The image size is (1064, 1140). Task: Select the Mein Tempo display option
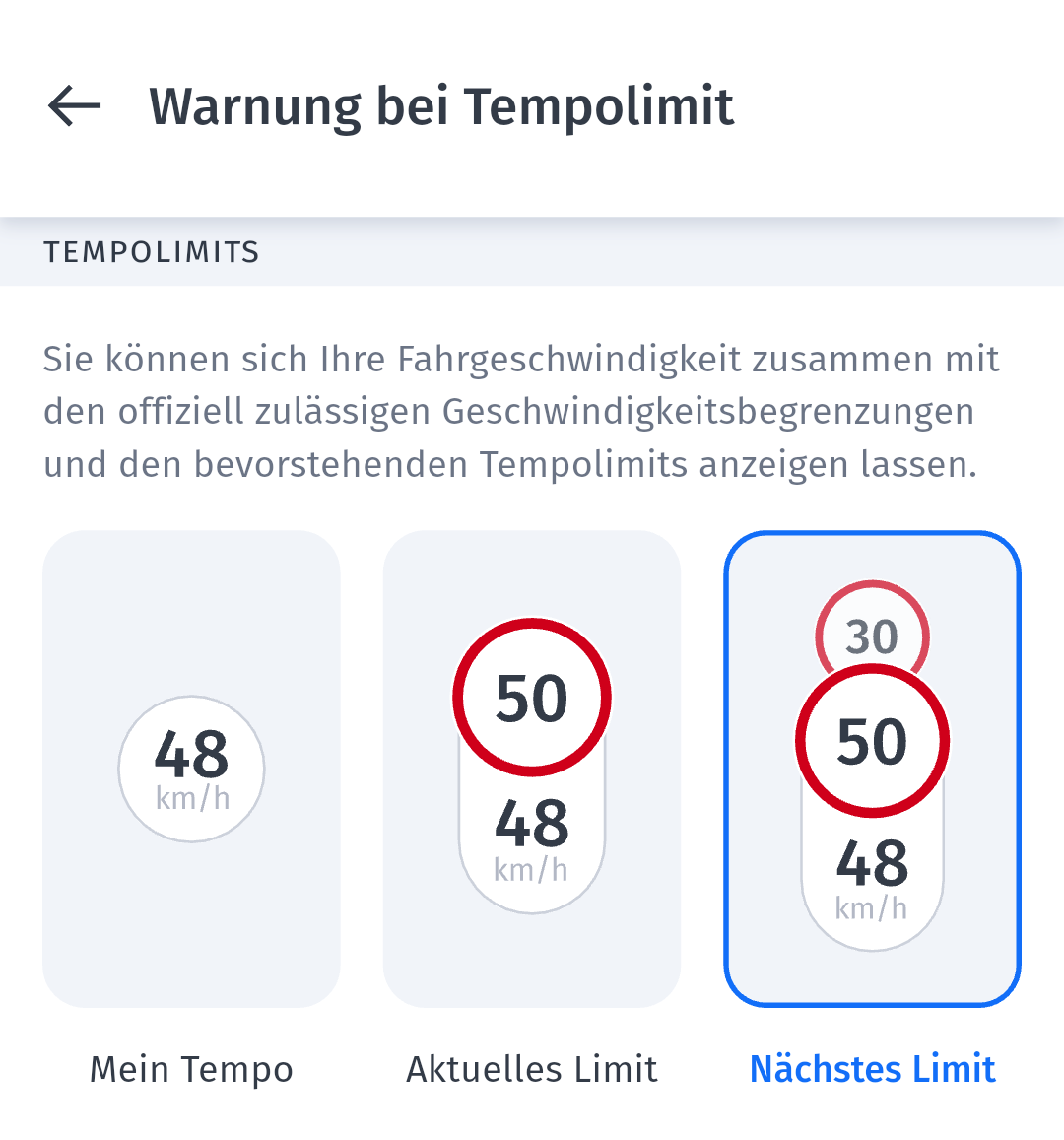pyautogui.click(x=191, y=770)
